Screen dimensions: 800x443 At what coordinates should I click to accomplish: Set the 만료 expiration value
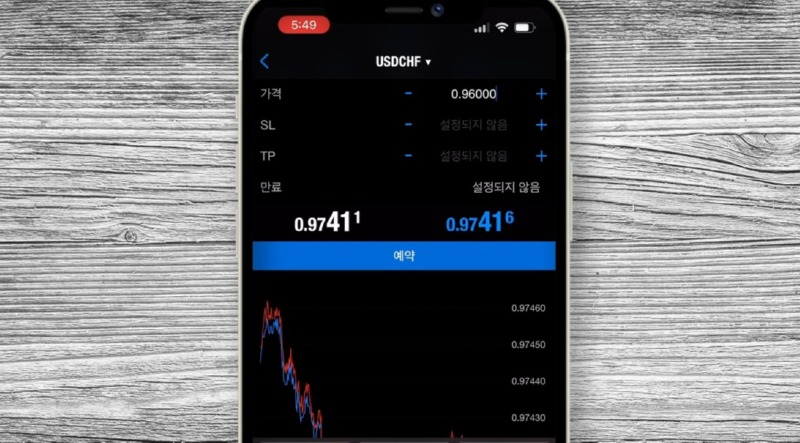coord(506,187)
